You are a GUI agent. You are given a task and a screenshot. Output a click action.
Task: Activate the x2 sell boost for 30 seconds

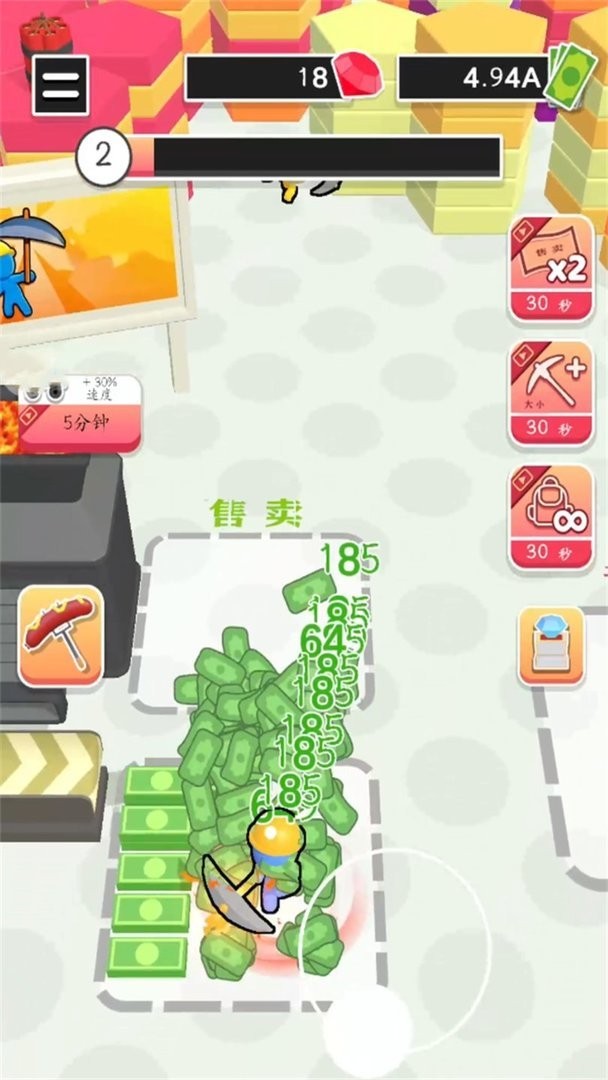[x=552, y=269]
